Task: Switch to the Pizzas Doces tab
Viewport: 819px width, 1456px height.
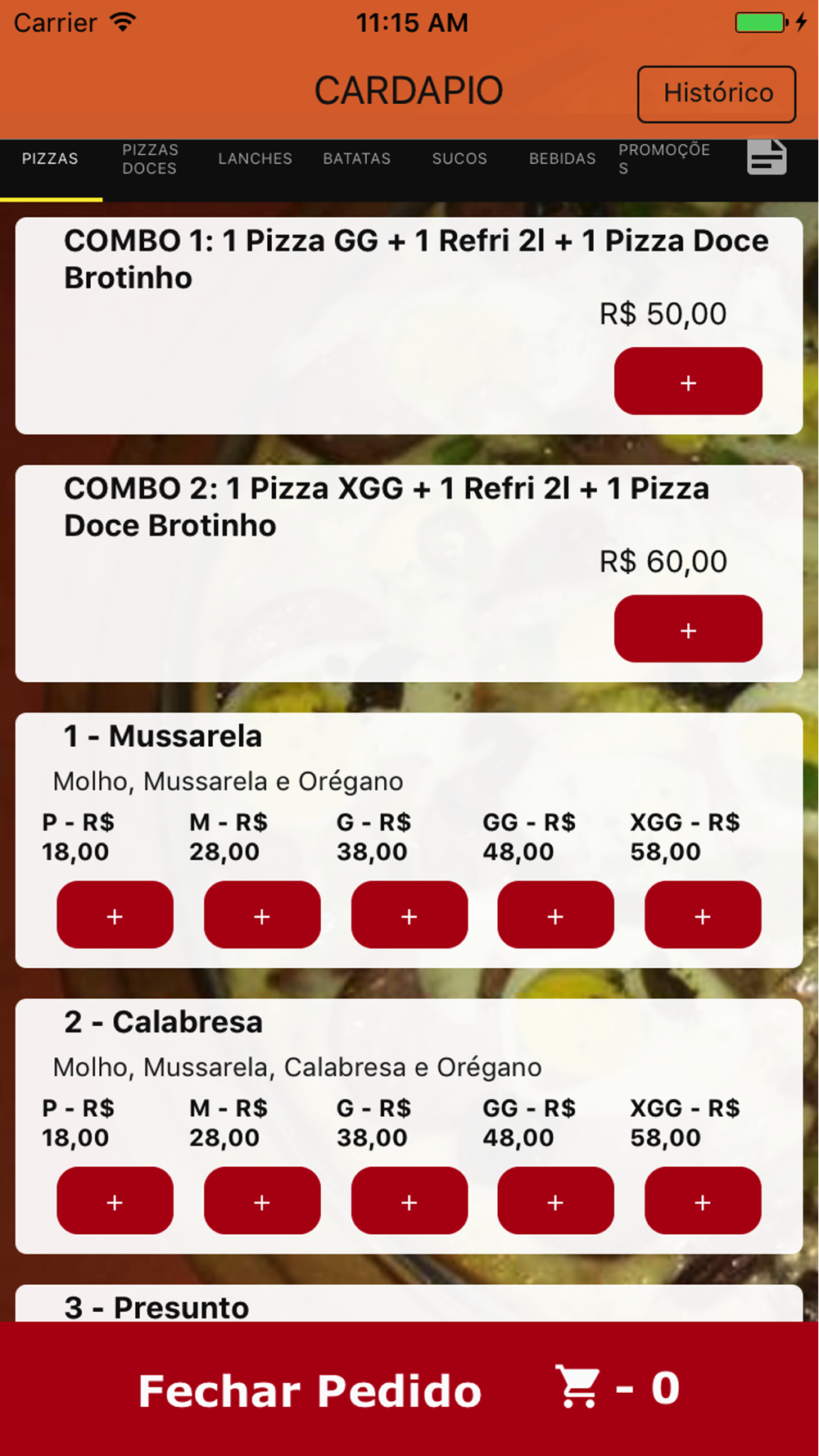Action: click(150, 159)
